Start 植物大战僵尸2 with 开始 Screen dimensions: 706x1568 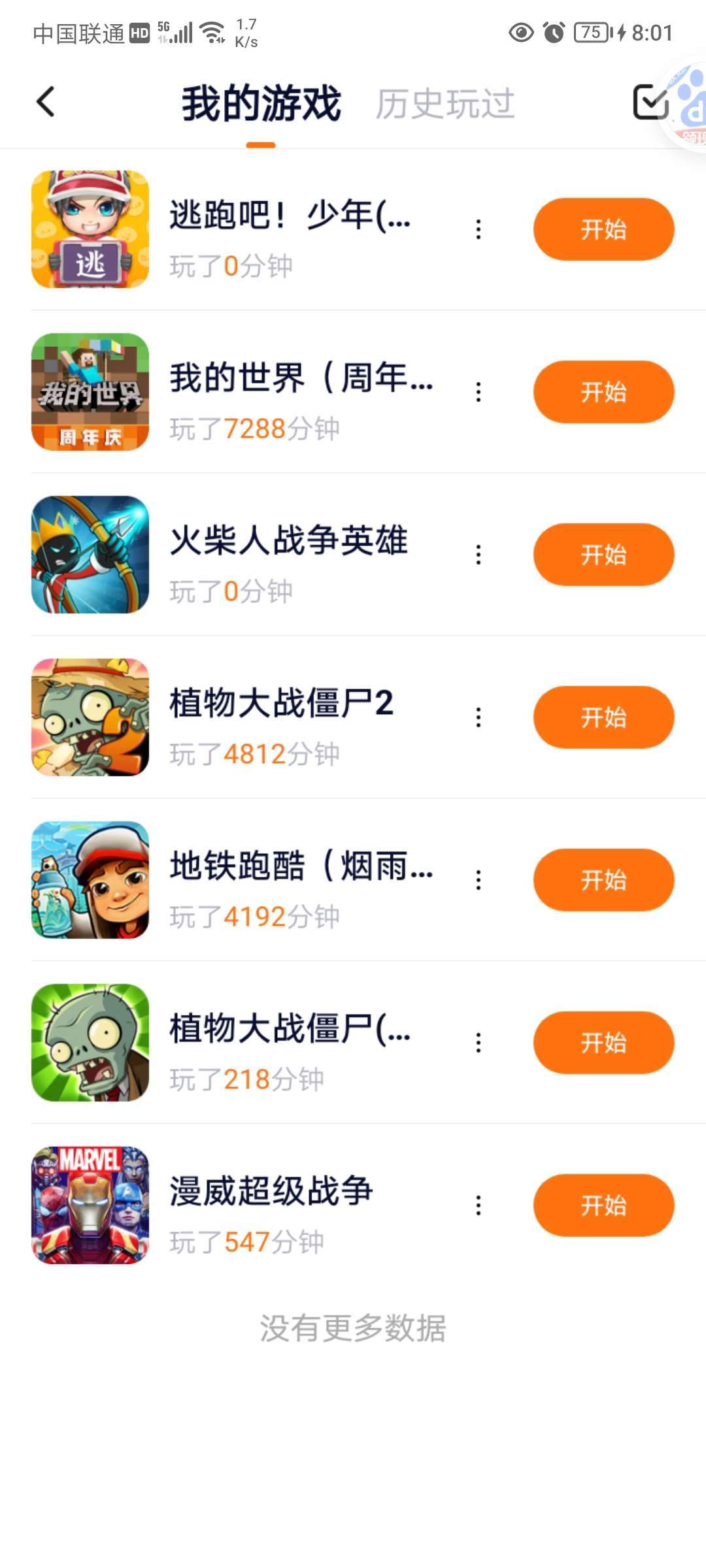click(x=603, y=717)
